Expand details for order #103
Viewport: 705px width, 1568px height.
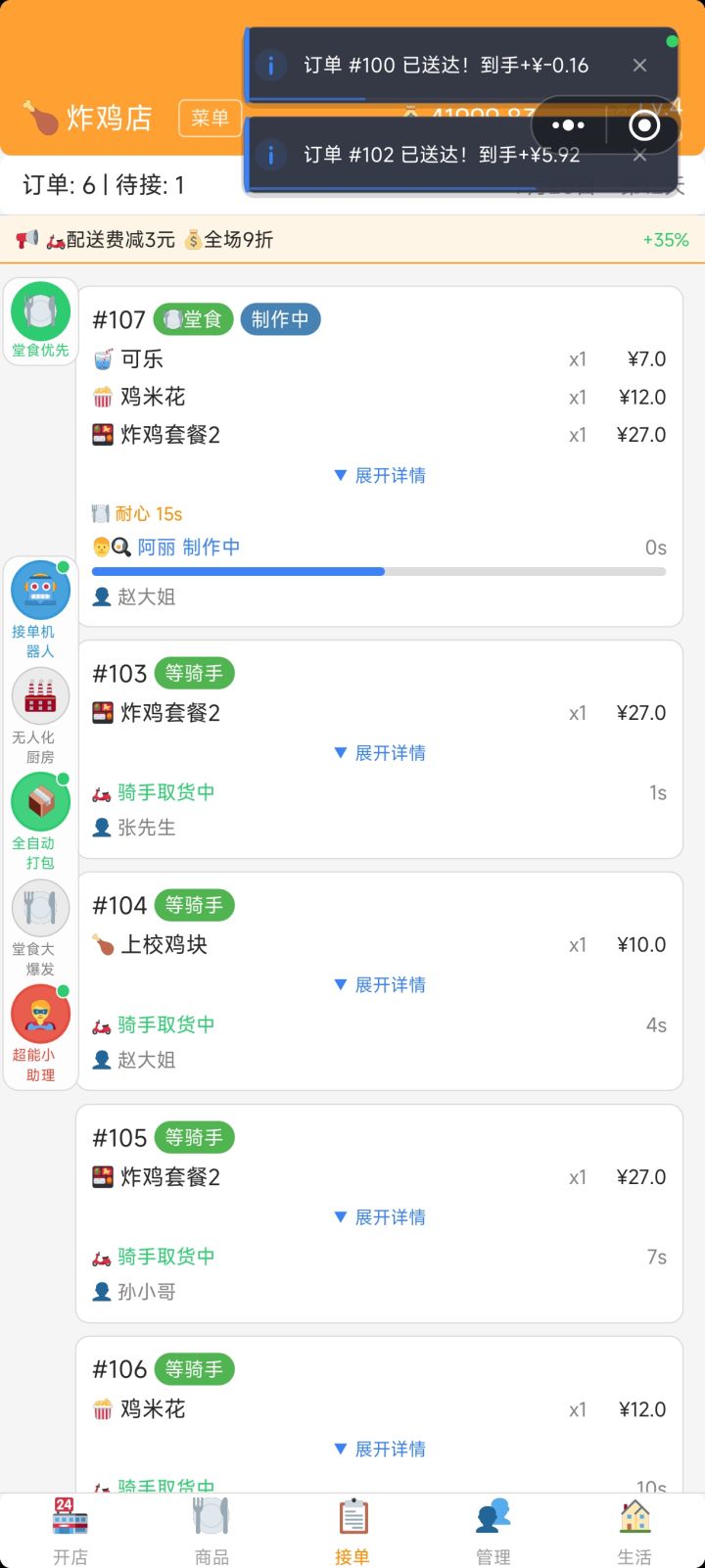pyautogui.click(x=380, y=753)
